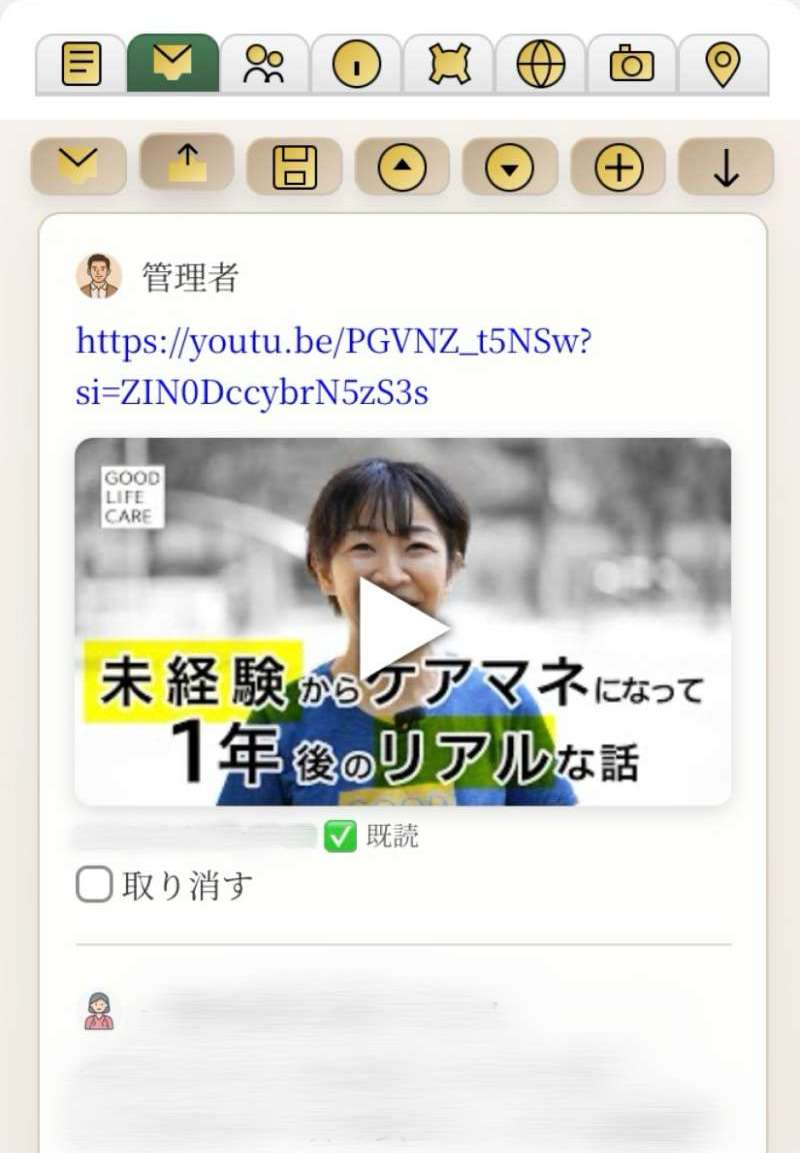Open the location pin tab
Image resolution: width=800 pixels, height=1153 pixels.
[723, 66]
